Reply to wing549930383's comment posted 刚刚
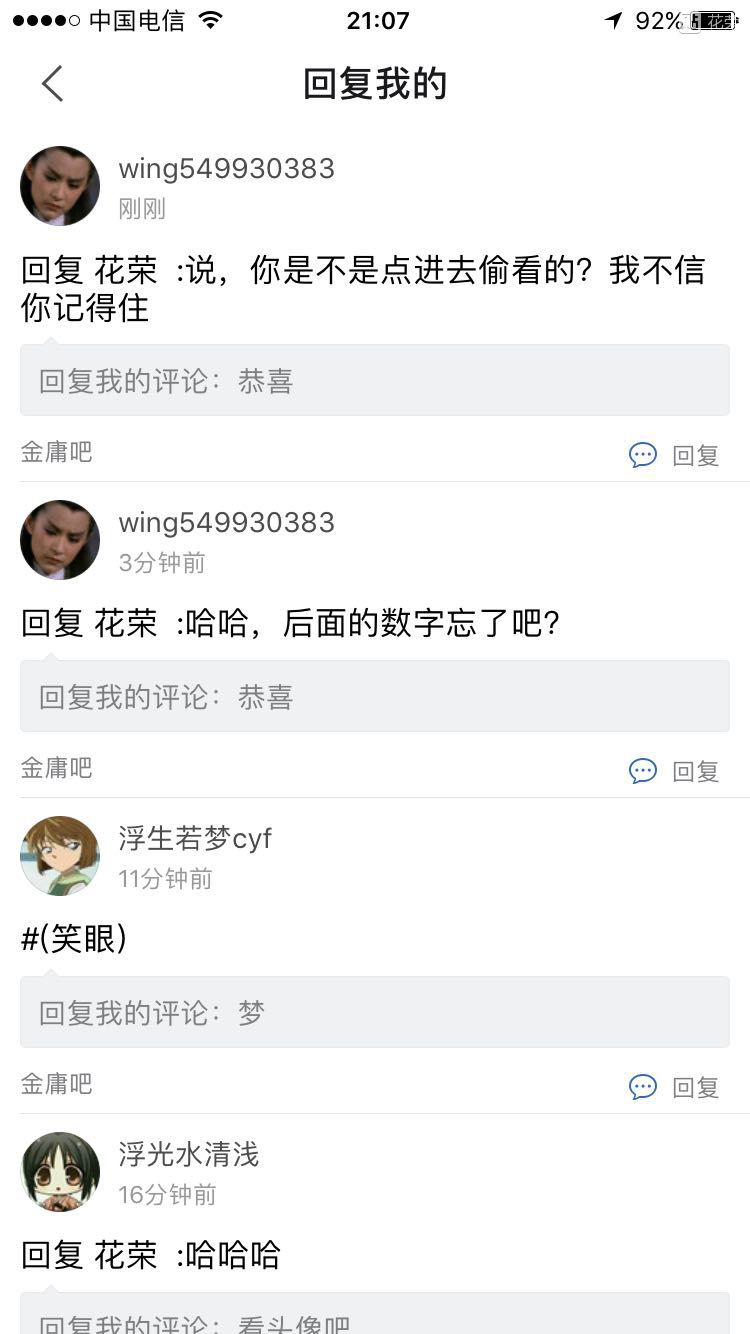 pyautogui.click(x=675, y=455)
